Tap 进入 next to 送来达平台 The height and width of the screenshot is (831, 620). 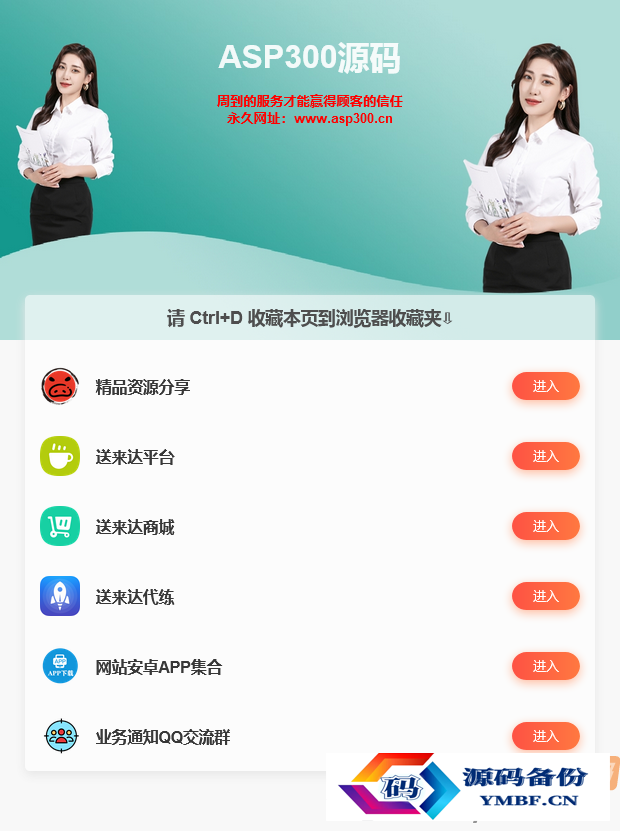pyautogui.click(x=545, y=456)
